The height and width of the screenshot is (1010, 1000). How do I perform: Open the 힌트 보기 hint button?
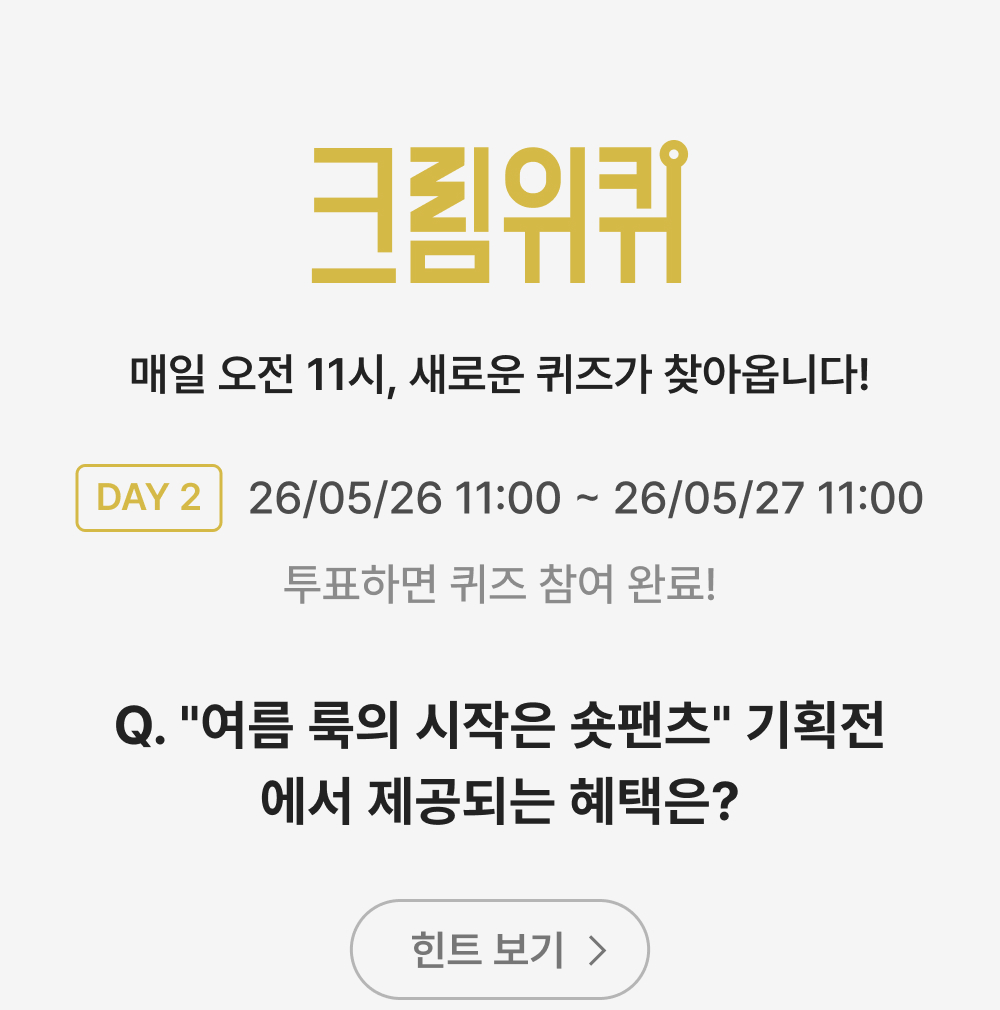[499, 949]
